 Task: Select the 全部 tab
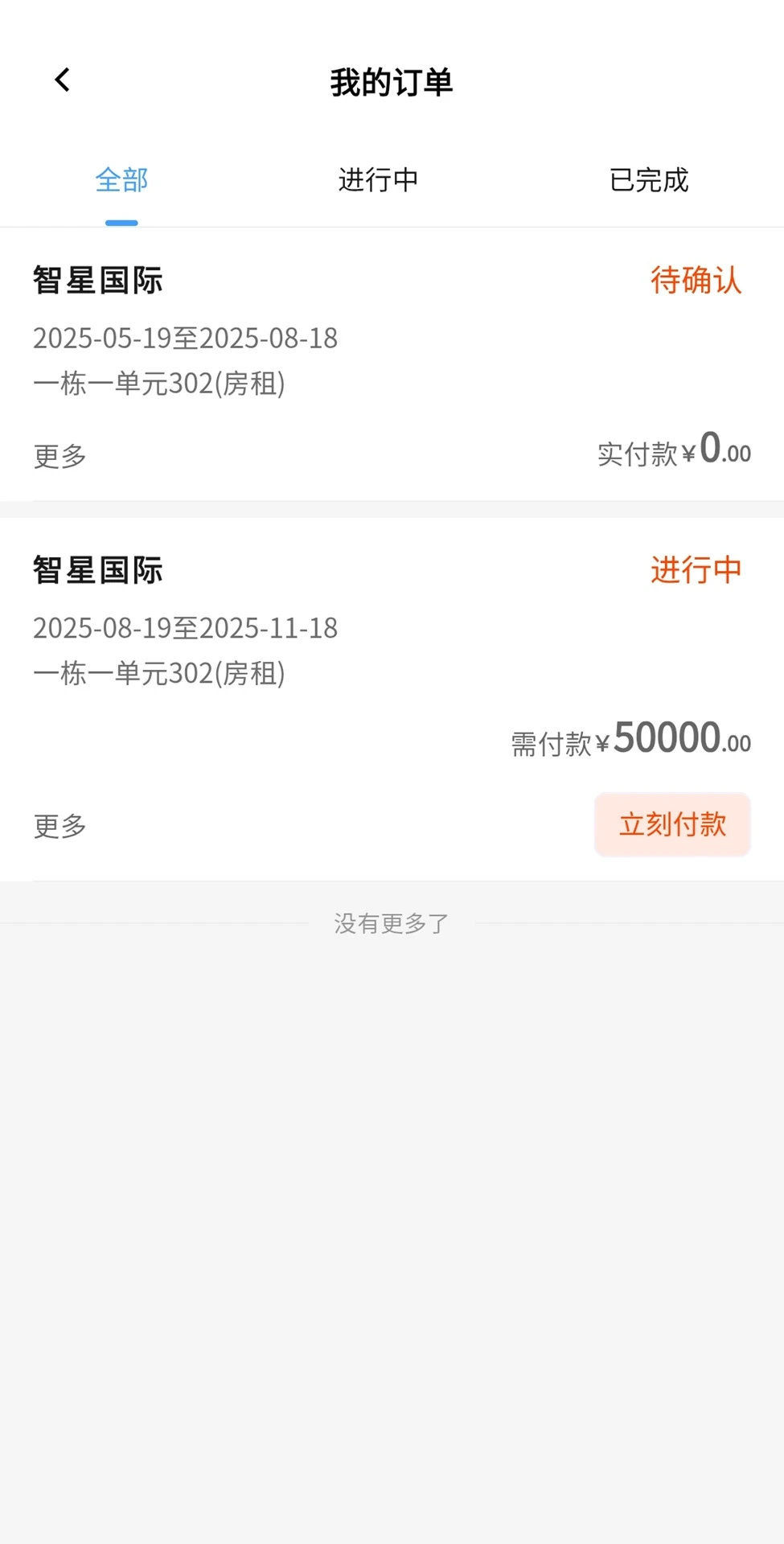(121, 181)
